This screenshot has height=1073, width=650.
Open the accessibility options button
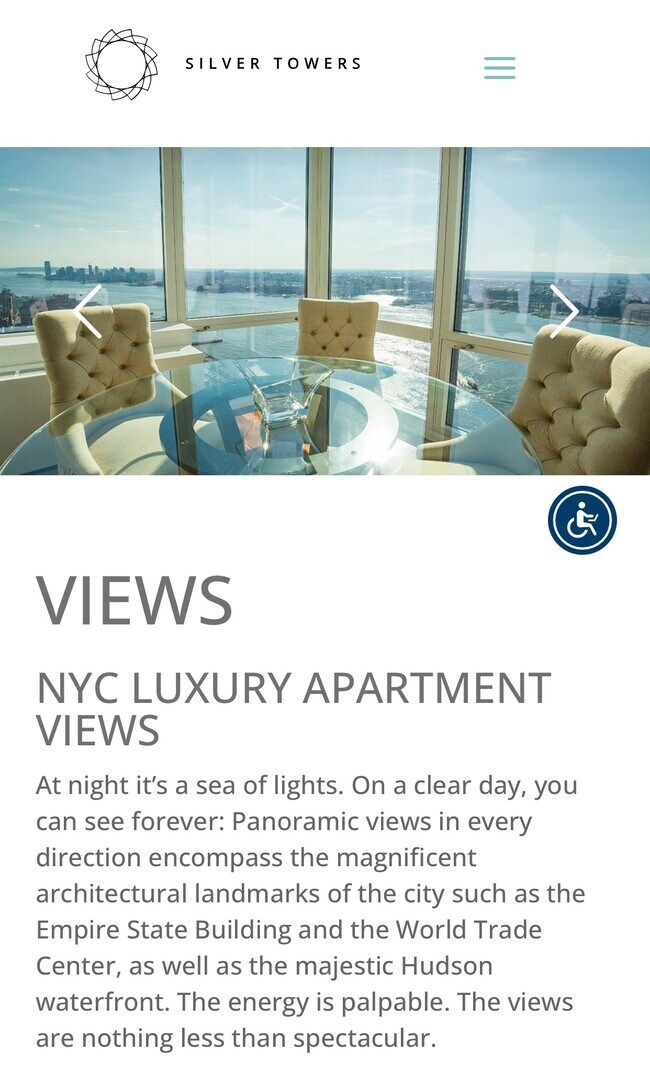pyautogui.click(x=582, y=520)
